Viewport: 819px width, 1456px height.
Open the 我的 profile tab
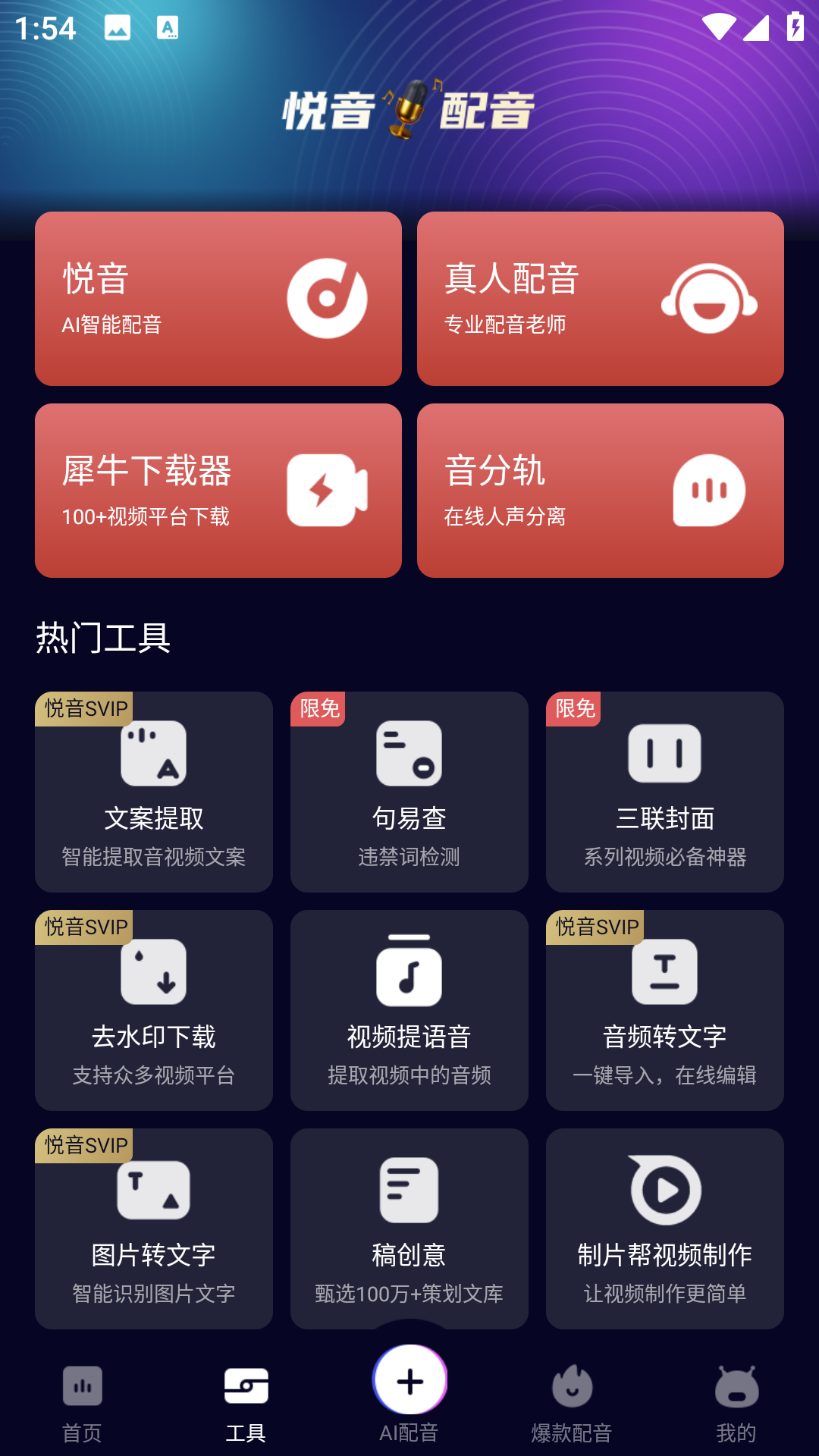coord(736,1403)
